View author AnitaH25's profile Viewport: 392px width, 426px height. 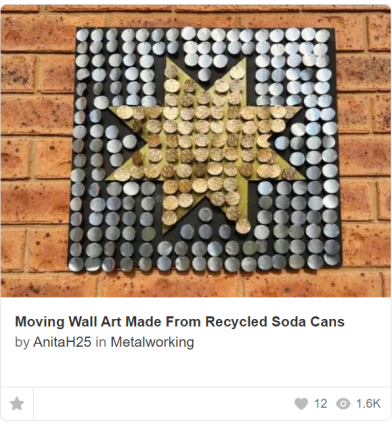point(62,342)
